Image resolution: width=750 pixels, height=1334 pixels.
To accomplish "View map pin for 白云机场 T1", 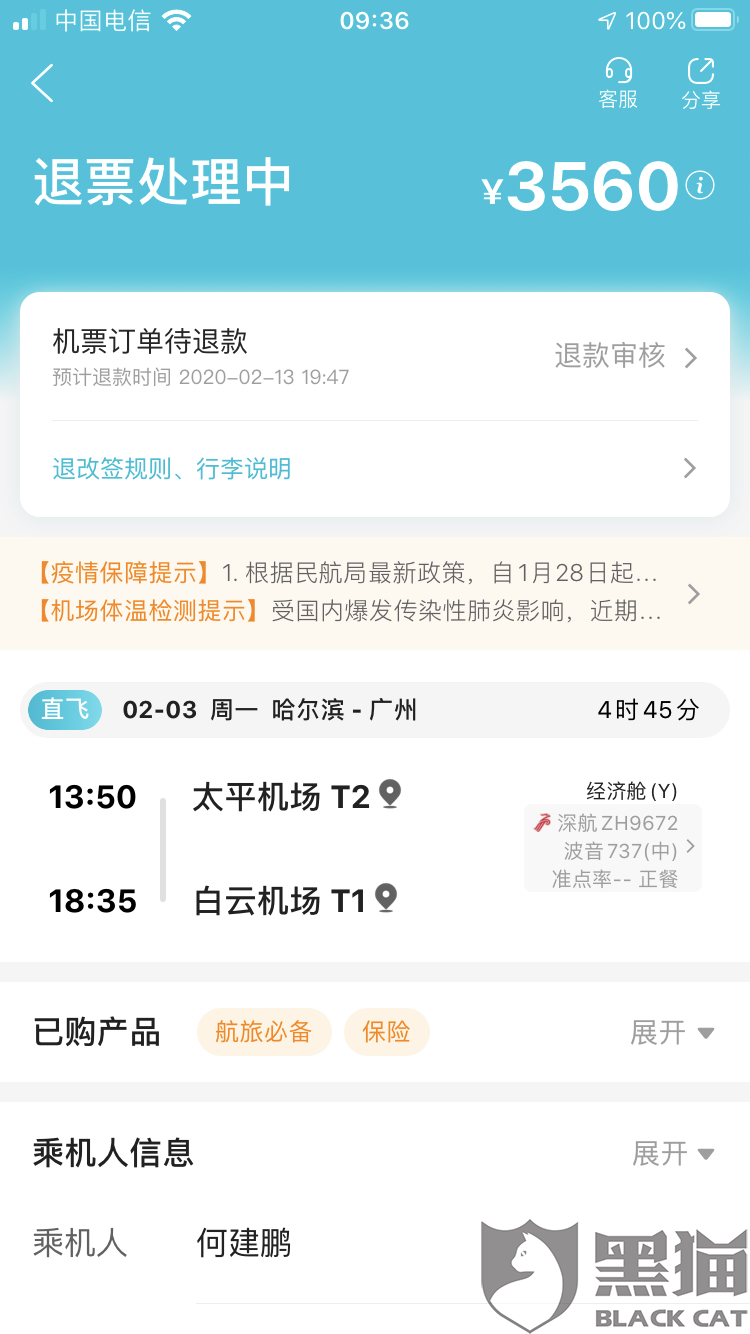I will pyautogui.click(x=386, y=899).
